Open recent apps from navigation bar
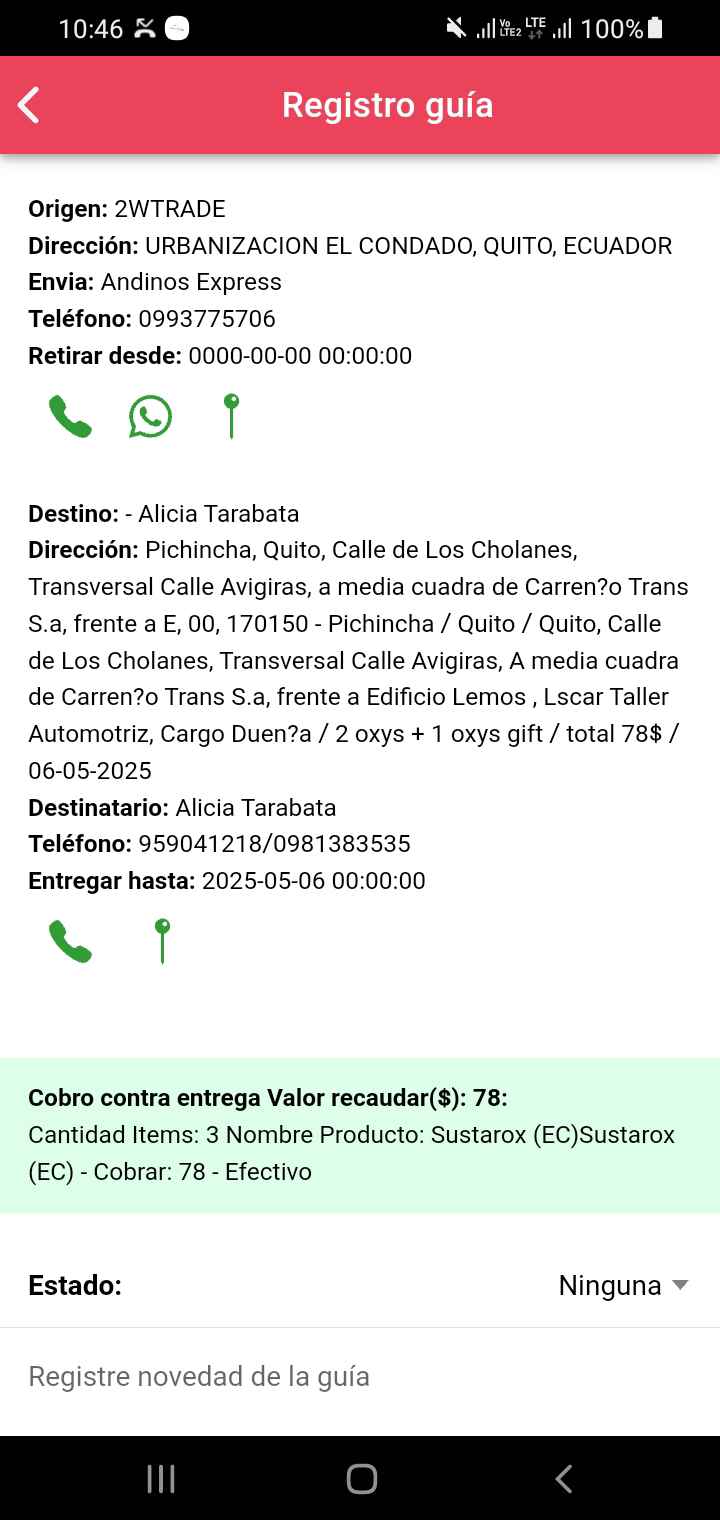The image size is (720, 1520). point(161,1479)
